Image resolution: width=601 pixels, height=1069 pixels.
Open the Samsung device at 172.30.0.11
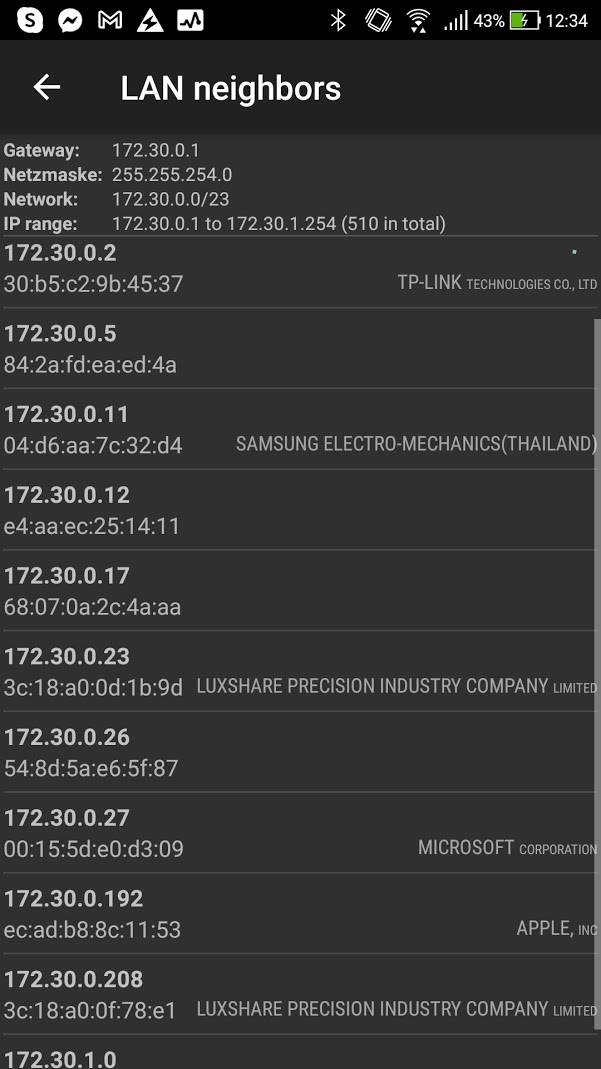click(300, 429)
